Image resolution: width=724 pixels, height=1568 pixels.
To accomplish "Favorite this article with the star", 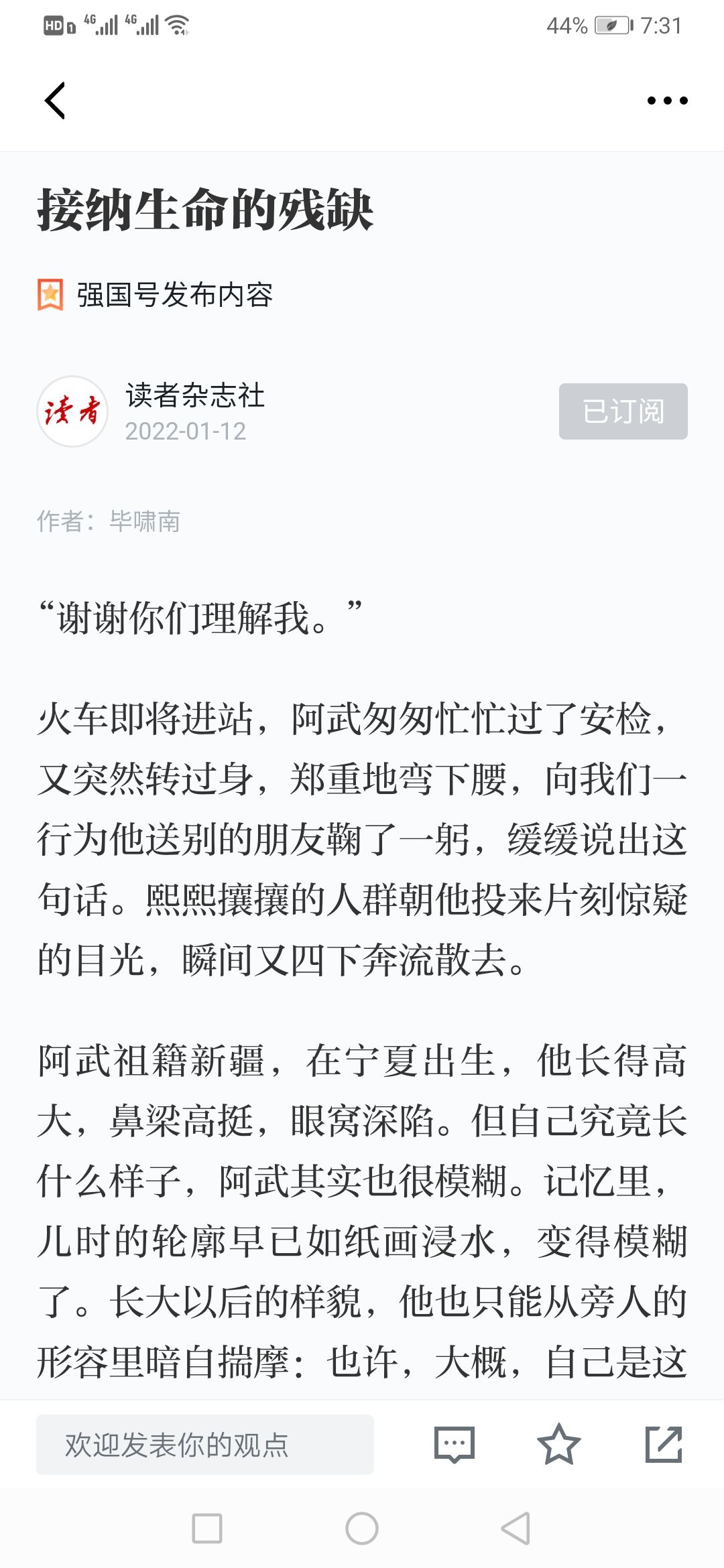I will [x=558, y=1445].
